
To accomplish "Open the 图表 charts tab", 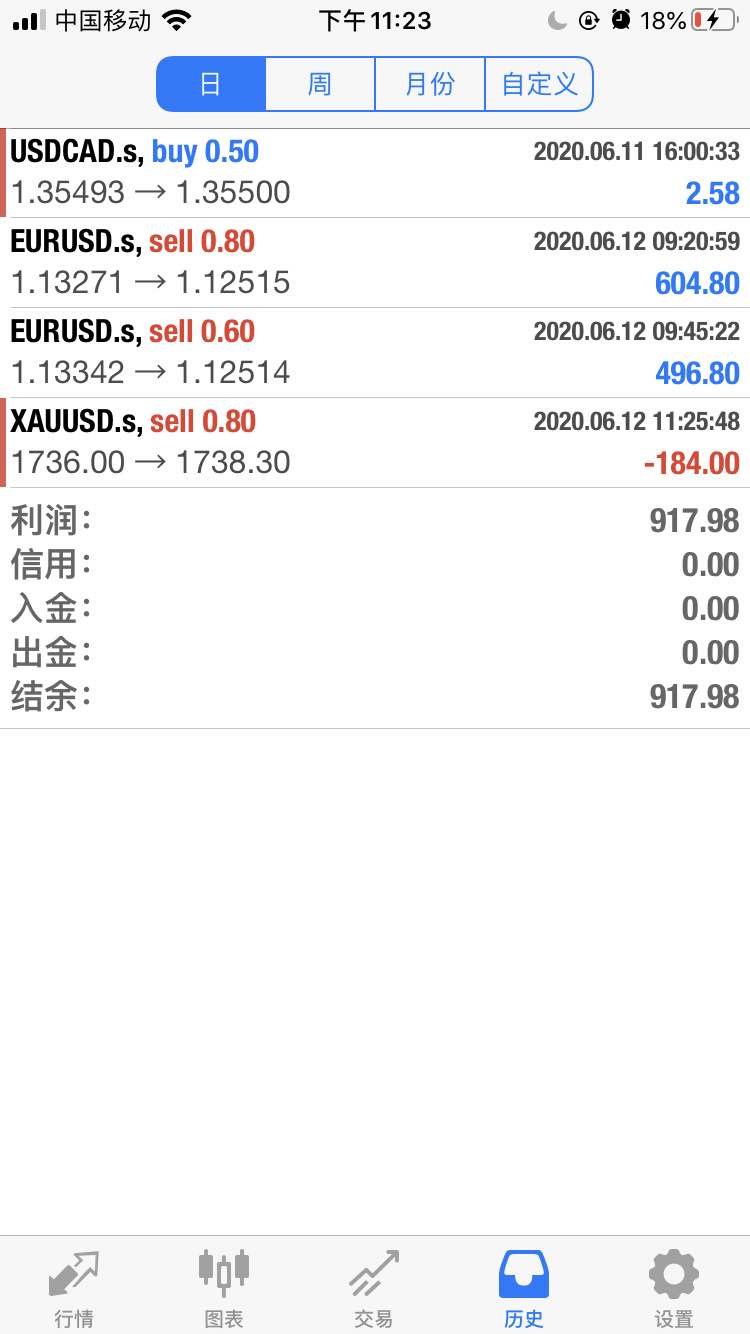I will (x=224, y=1287).
